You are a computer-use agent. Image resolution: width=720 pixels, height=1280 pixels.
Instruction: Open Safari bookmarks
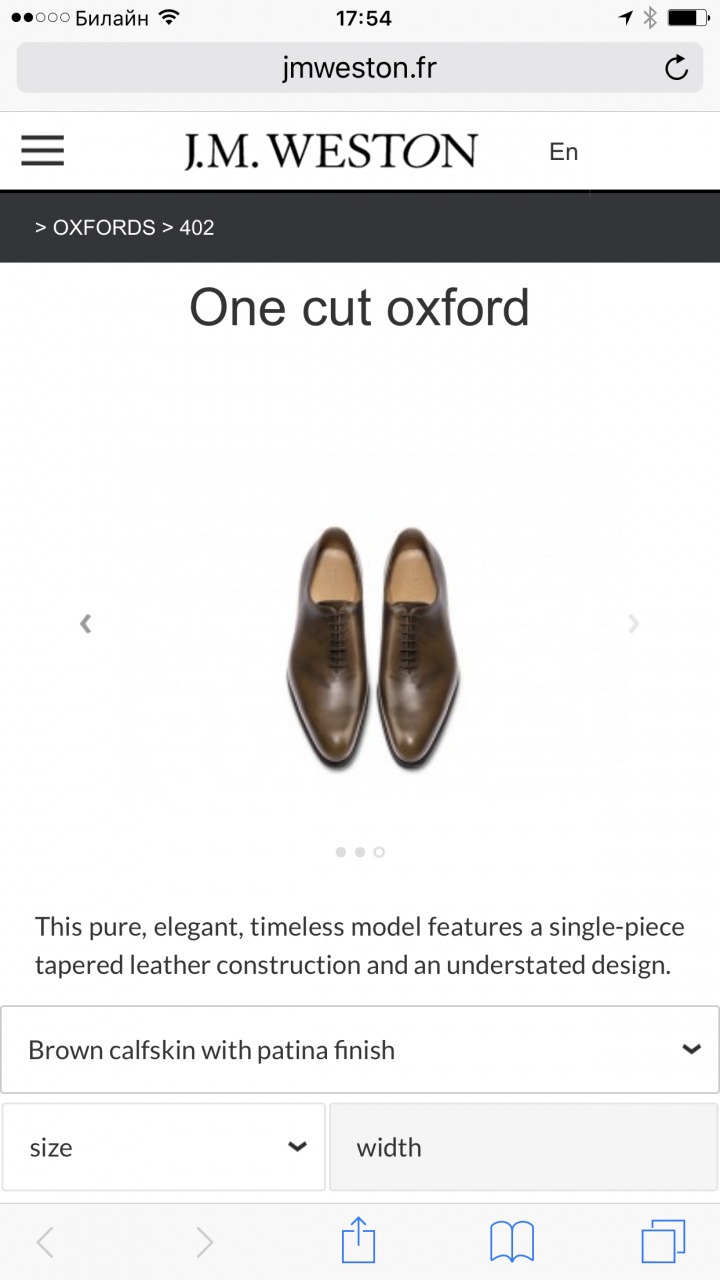[512, 1242]
